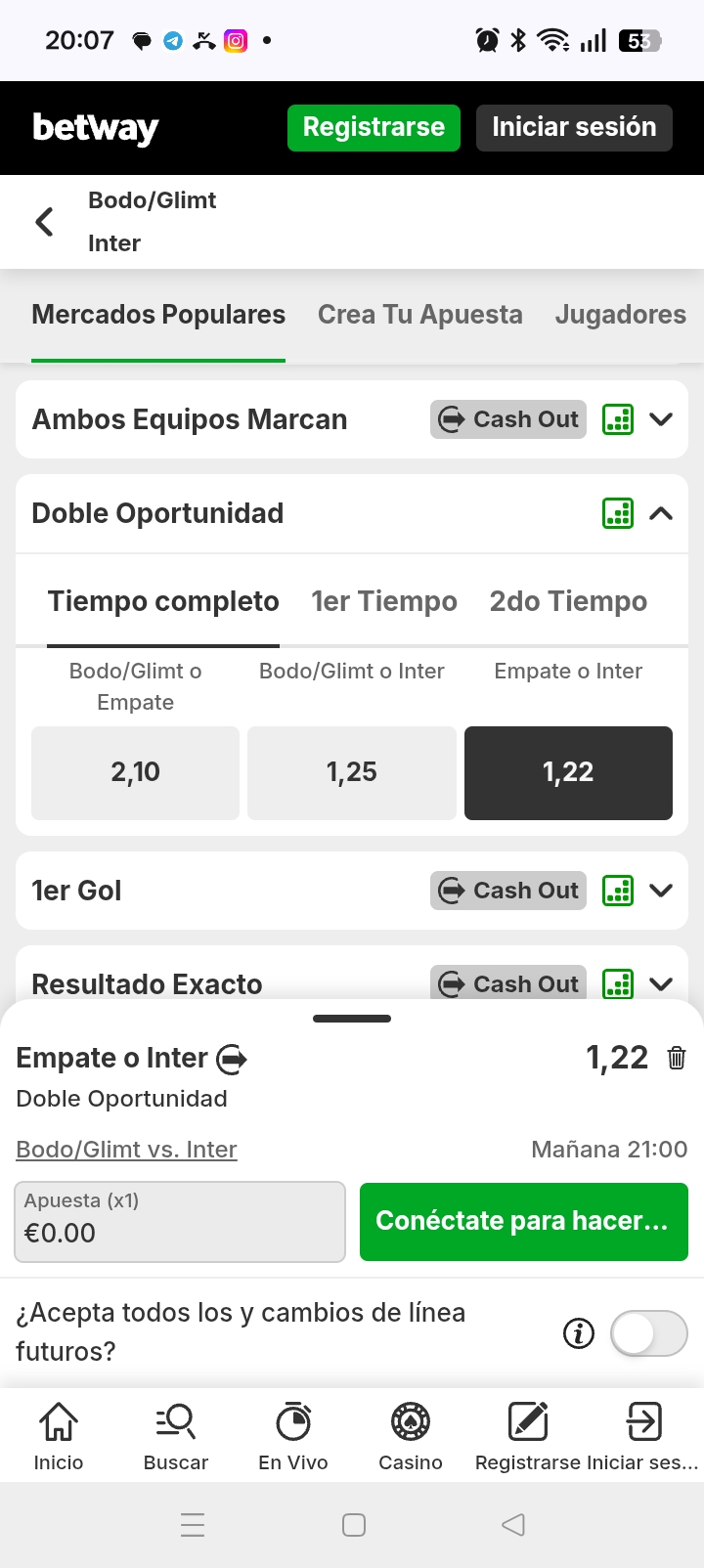This screenshot has height=1568, width=704.
Task: Tap the Conéctate para hacer button
Action: click(x=523, y=1222)
